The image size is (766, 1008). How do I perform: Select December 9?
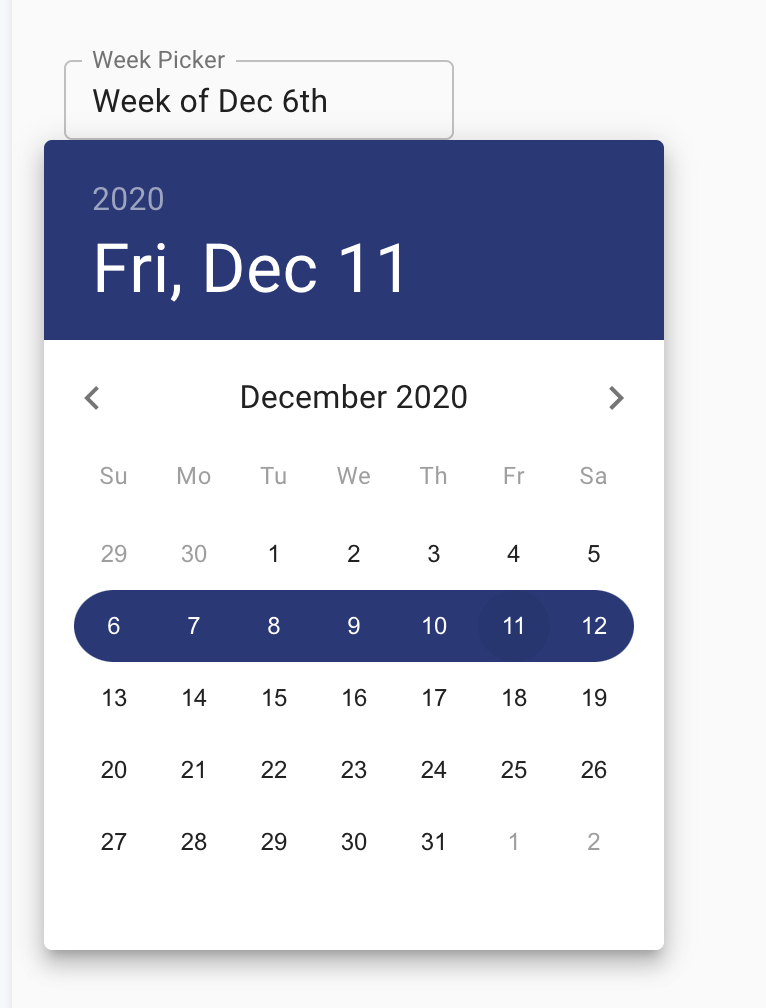tap(354, 626)
